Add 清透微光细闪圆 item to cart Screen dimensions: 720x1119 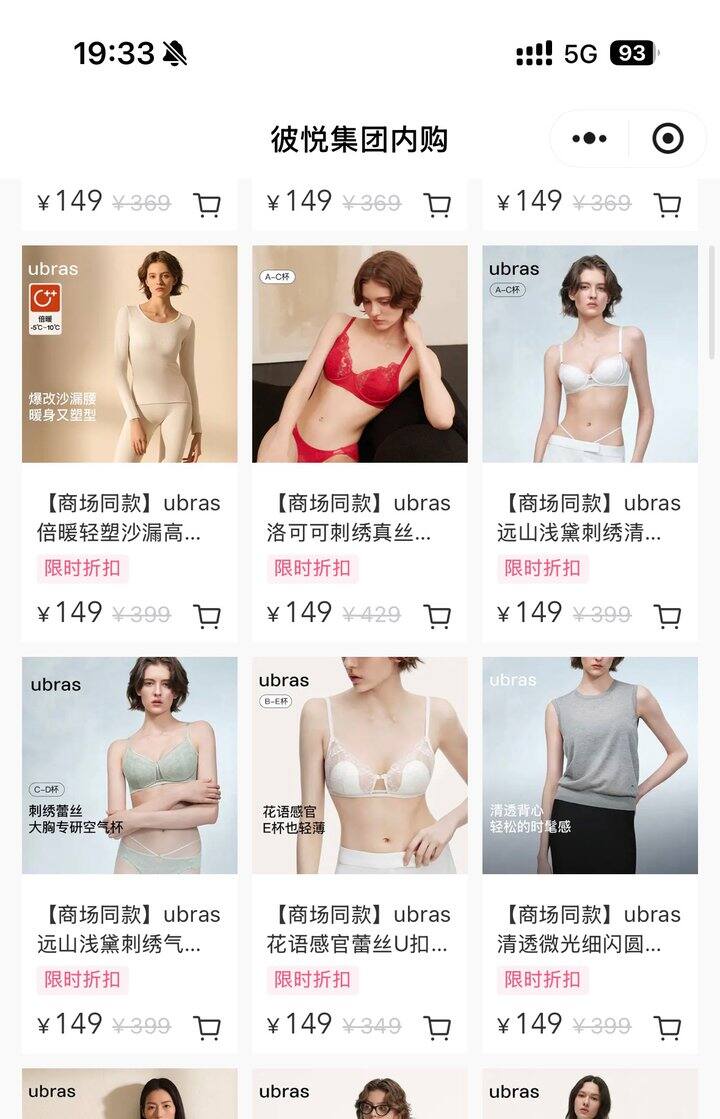pyautogui.click(x=667, y=1027)
